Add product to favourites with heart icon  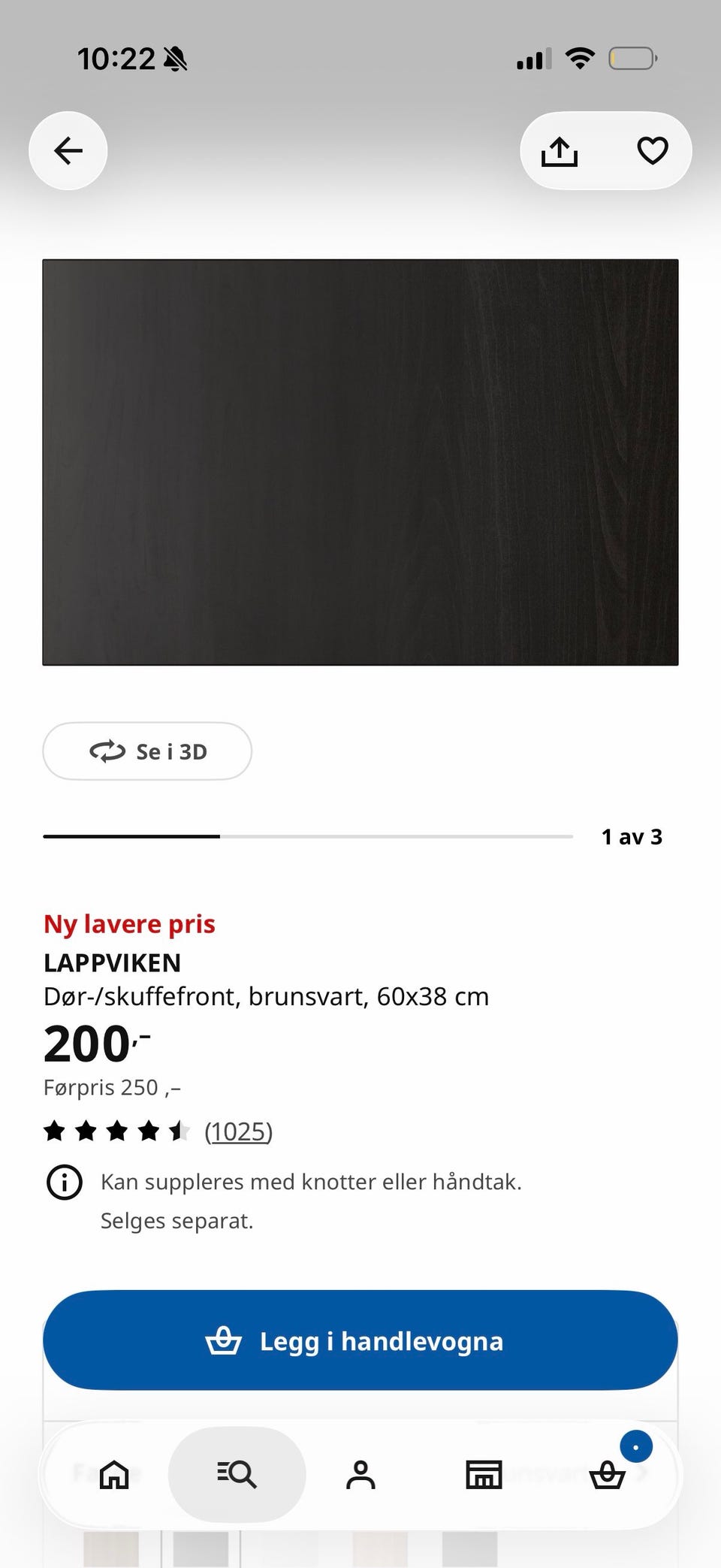pos(652,151)
